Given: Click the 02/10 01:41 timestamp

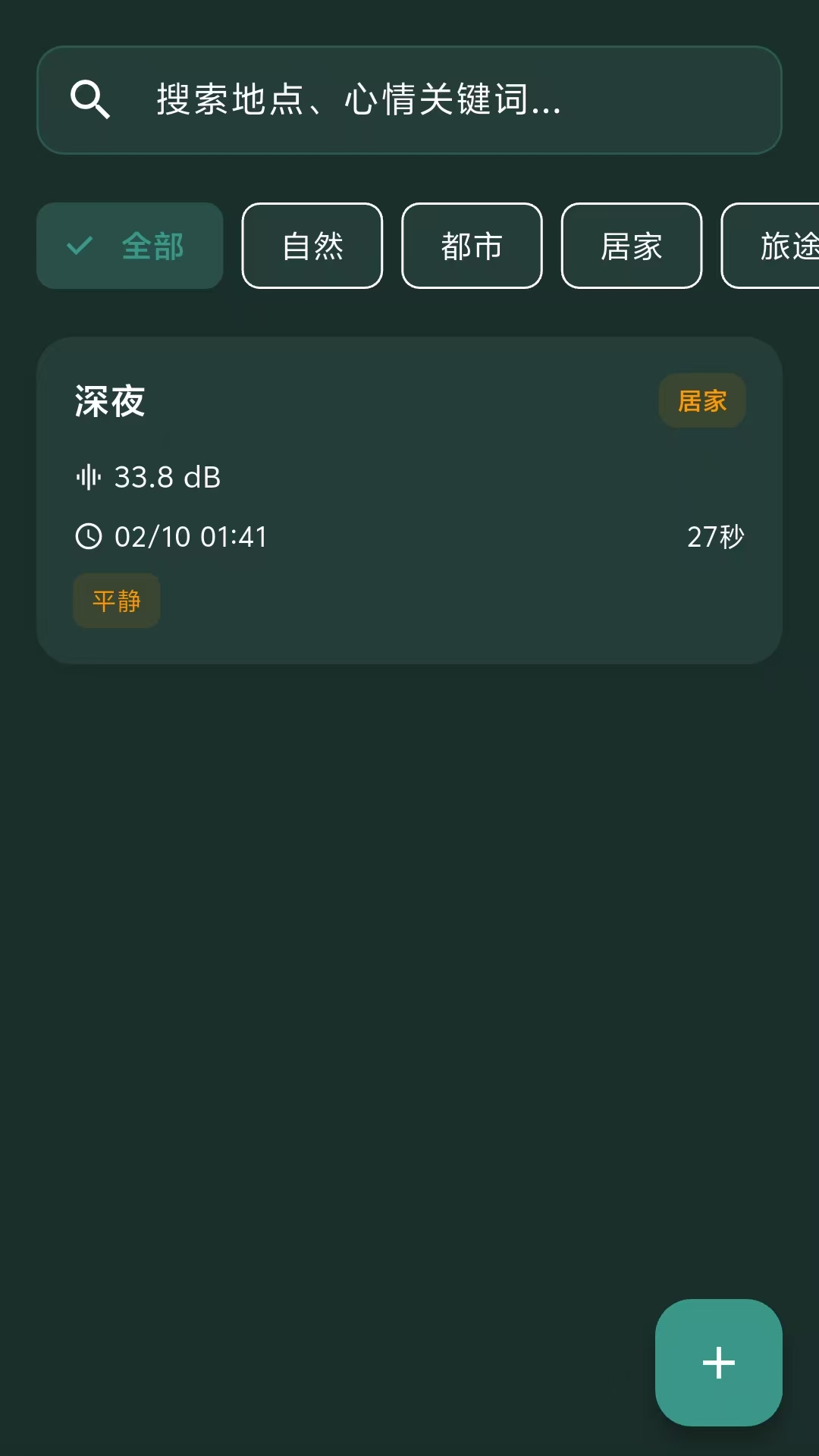Looking at the screenshot, I should pyautogui.click(x=190, y=536).
